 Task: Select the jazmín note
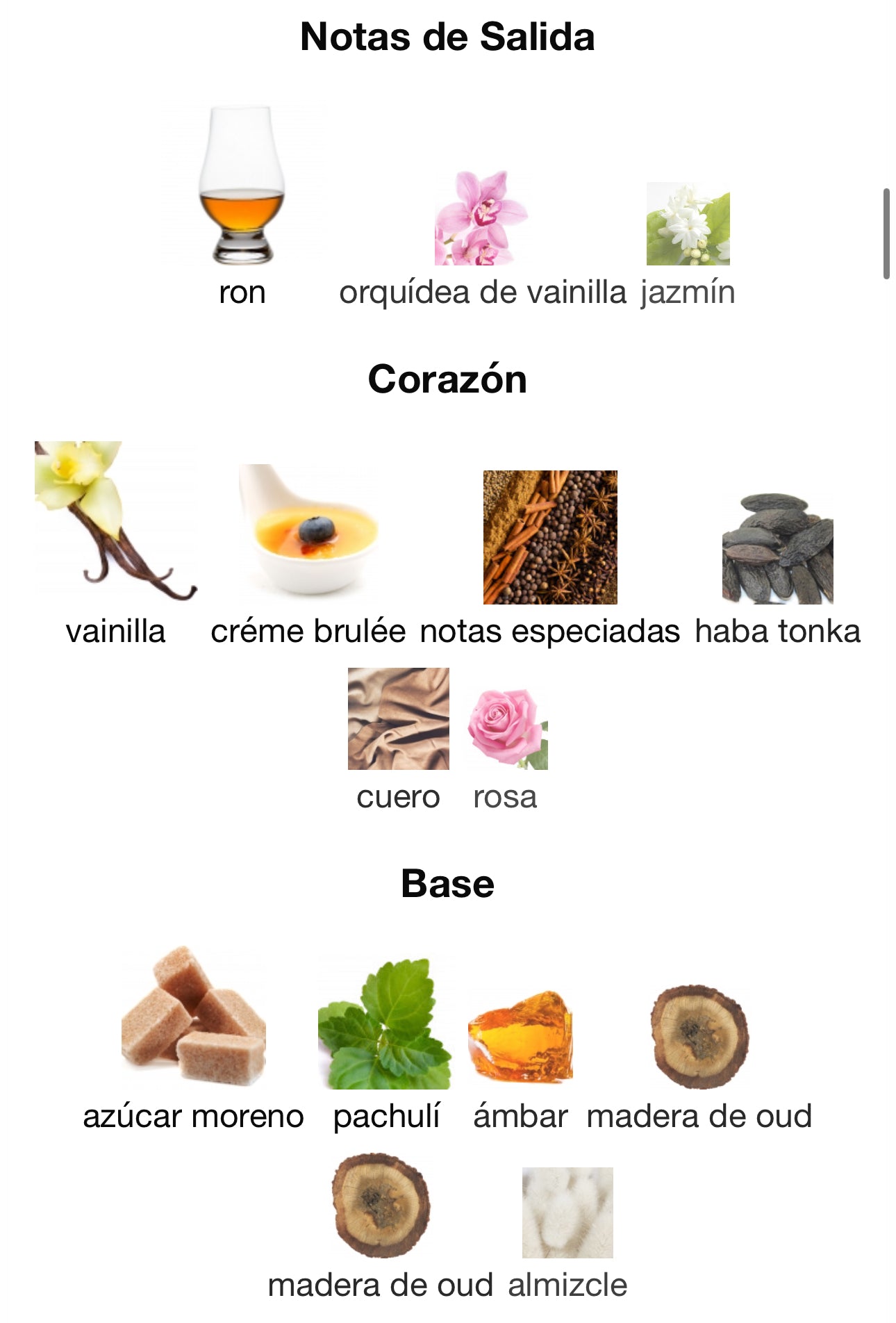[x=688, y=224]
